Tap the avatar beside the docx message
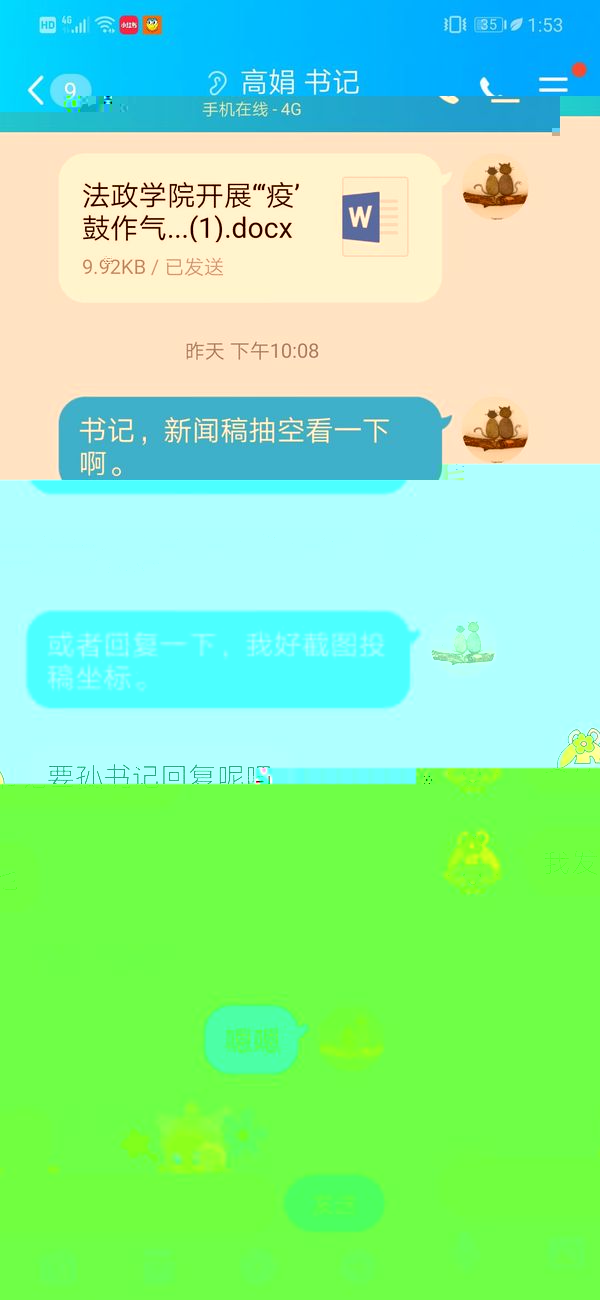Screen dimensions: 600x1300 494,187
